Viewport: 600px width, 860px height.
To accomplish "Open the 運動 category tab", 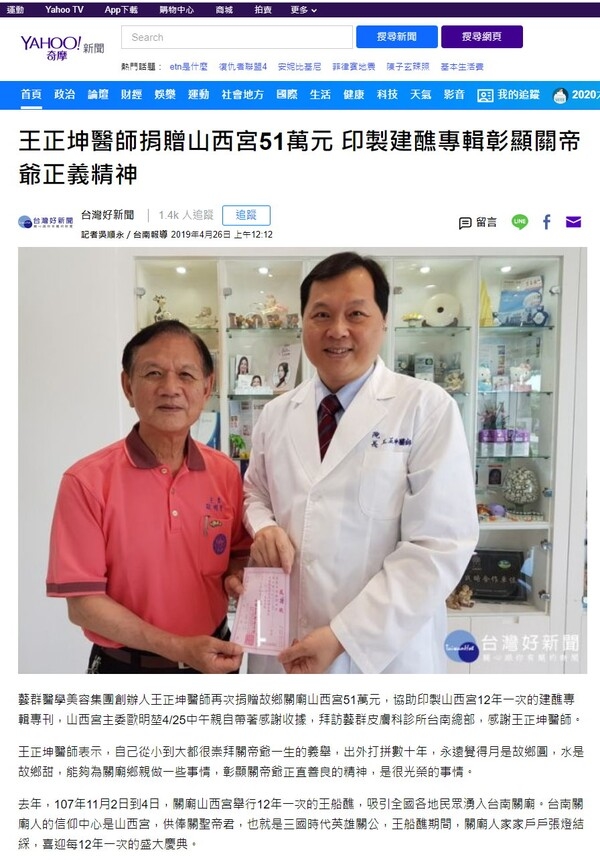I will (198, 94).
